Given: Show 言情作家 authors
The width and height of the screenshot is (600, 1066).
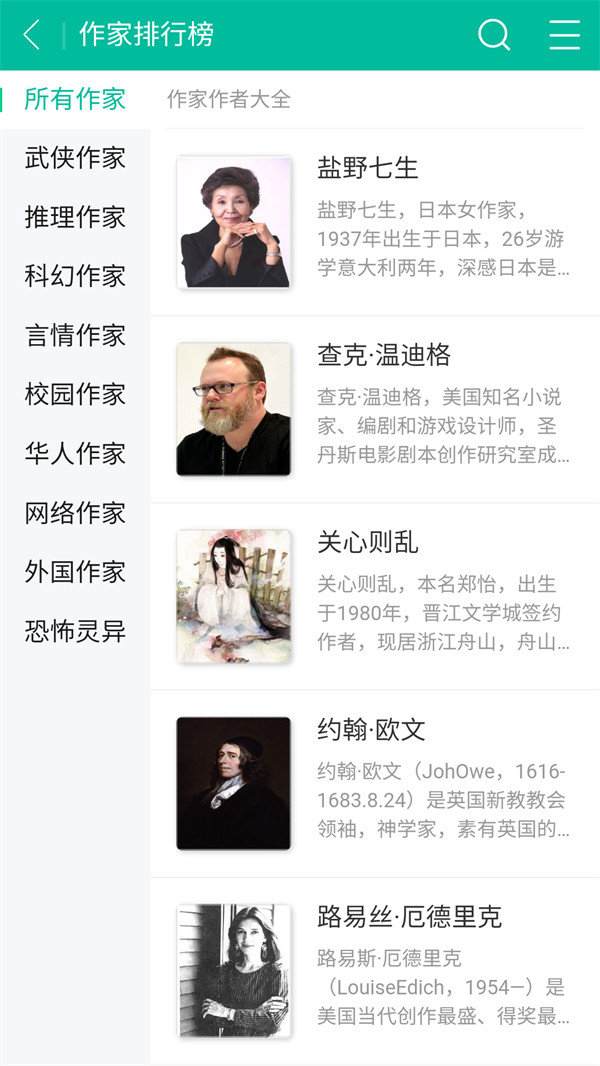Looking at the screenshot, I should pos(75,335).
